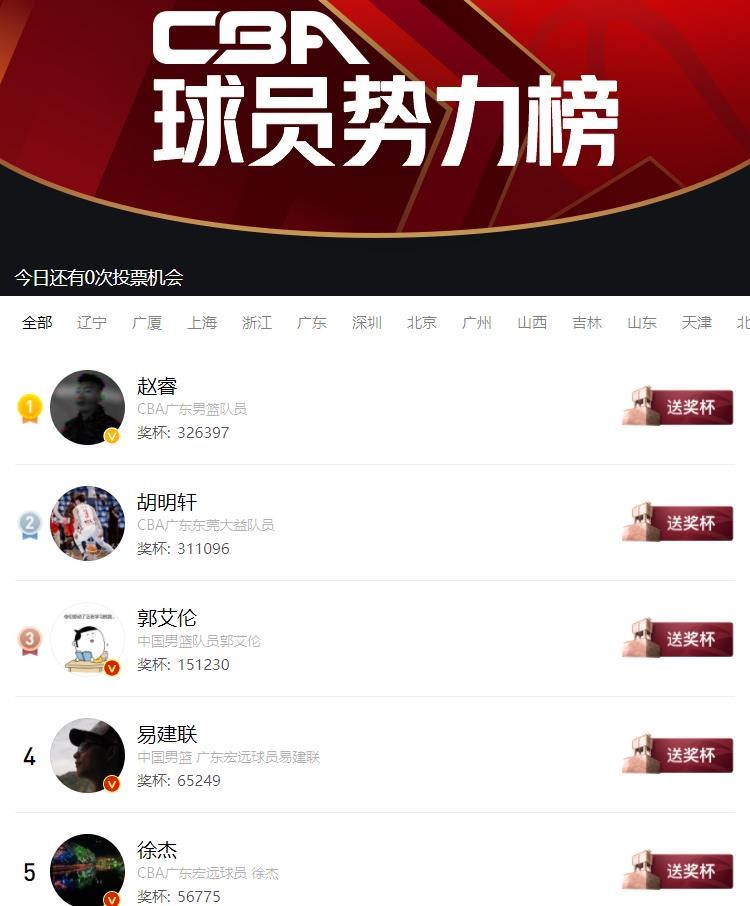The height and width of the screenshot is (906, 750).
Task: Select the 辽宁 team tab
Action: (92, 323)
